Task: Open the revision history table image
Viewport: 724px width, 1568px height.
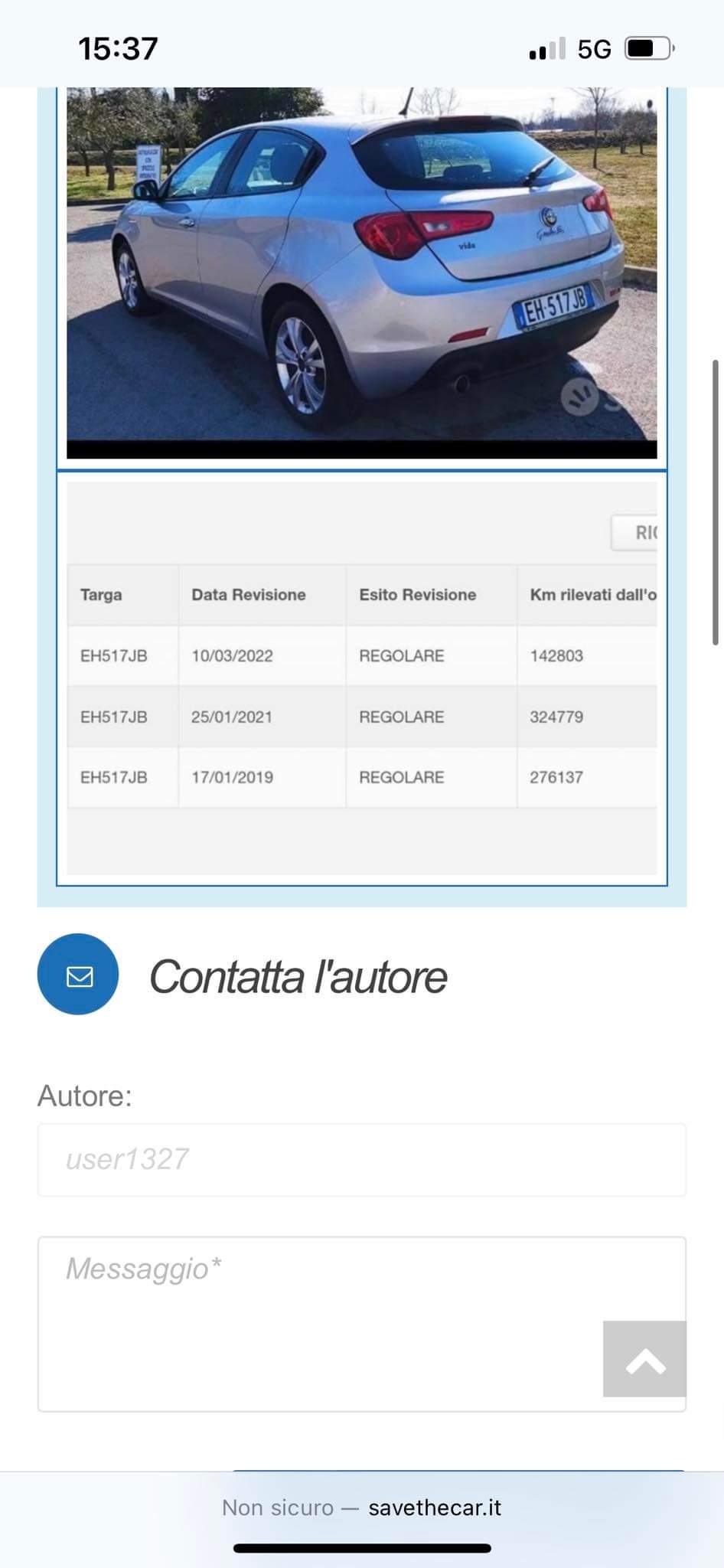Action: click(x=361, y=678)
